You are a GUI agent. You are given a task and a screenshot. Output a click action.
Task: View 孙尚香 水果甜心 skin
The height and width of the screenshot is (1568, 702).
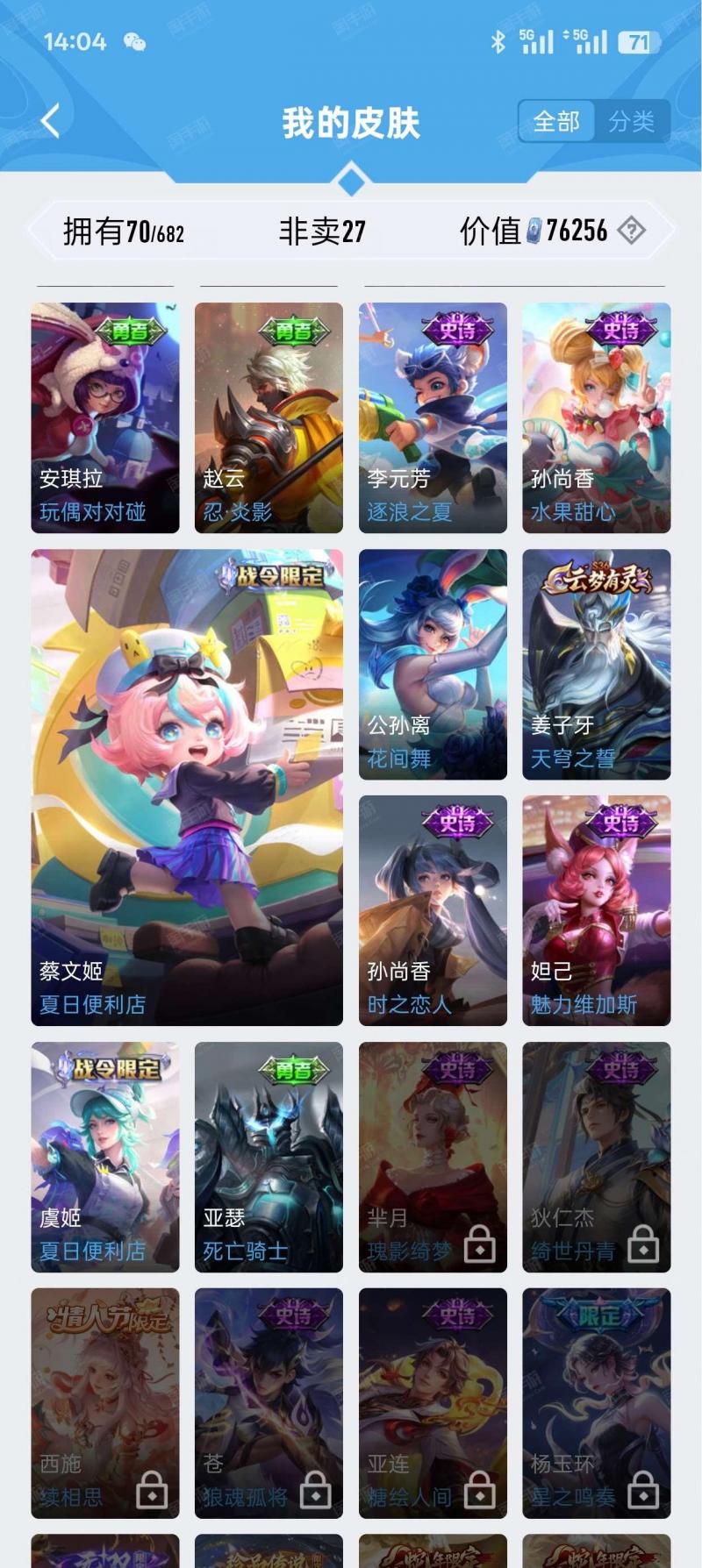coord(596,417)
